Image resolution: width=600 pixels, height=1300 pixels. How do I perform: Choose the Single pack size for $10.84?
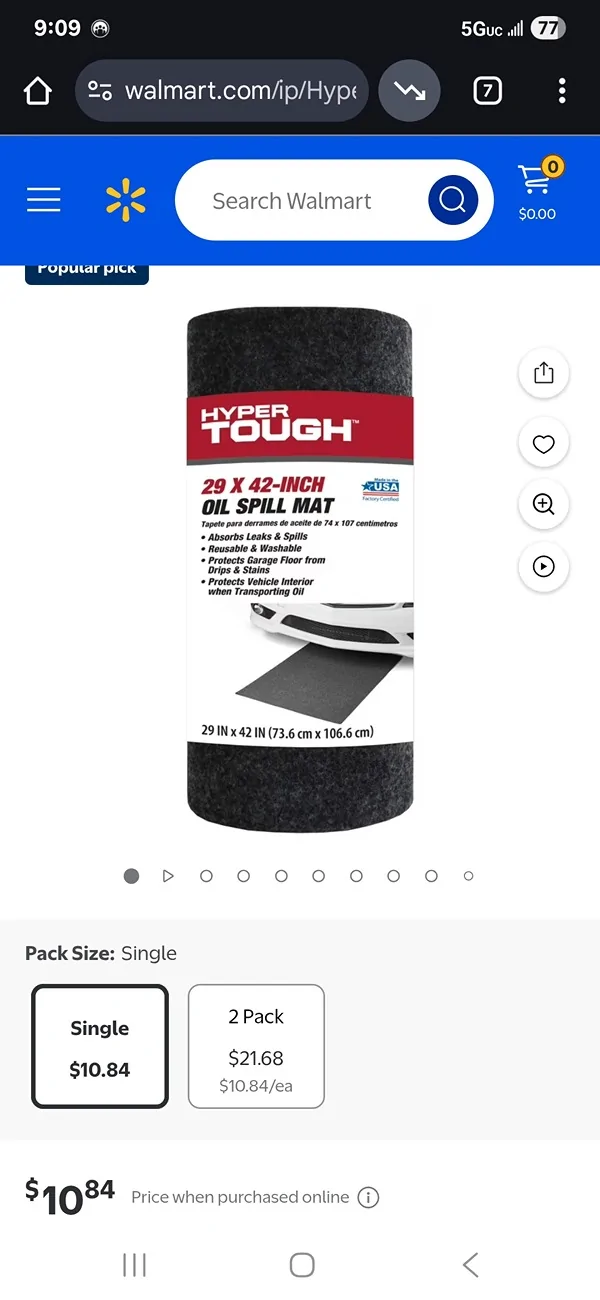click(x=100, y=1046)
